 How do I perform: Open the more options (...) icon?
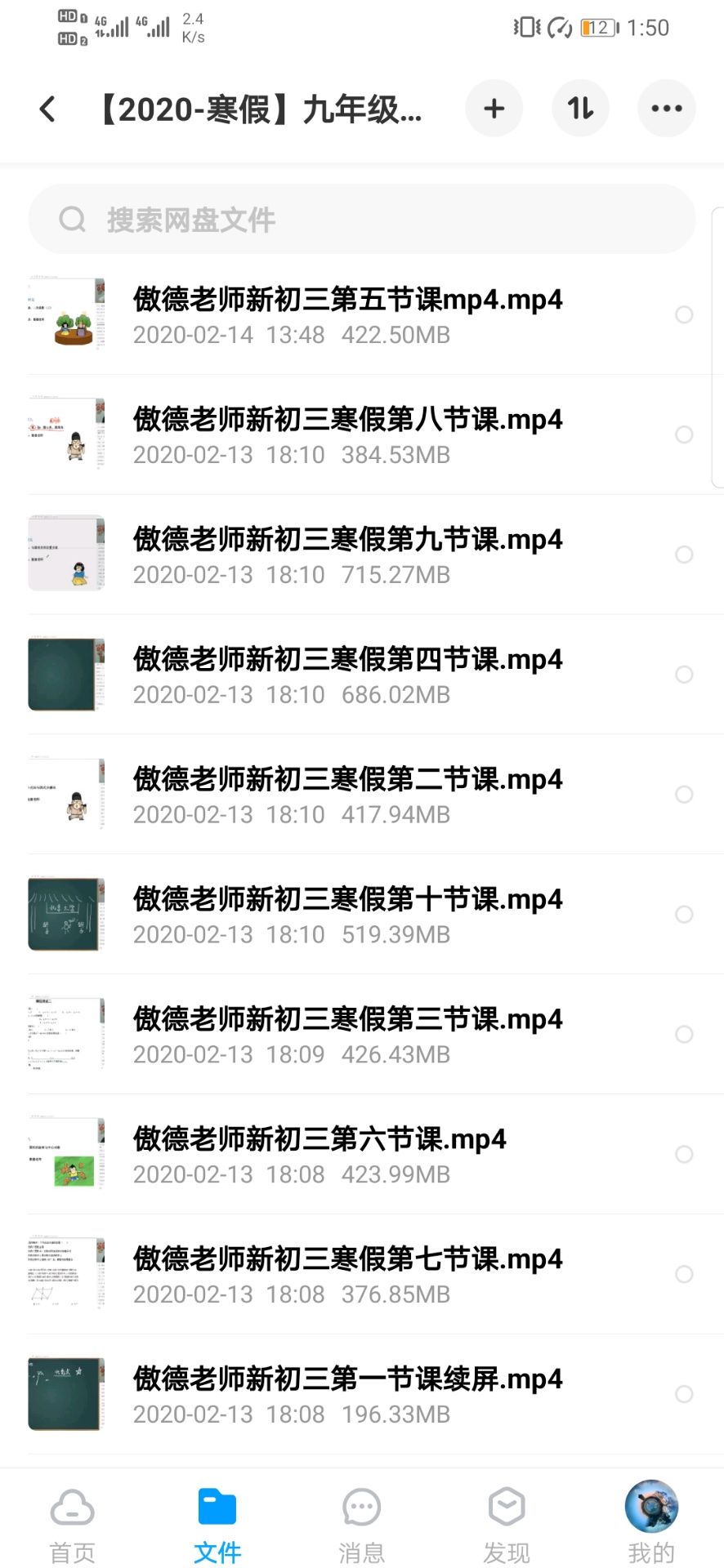(666, 108)
